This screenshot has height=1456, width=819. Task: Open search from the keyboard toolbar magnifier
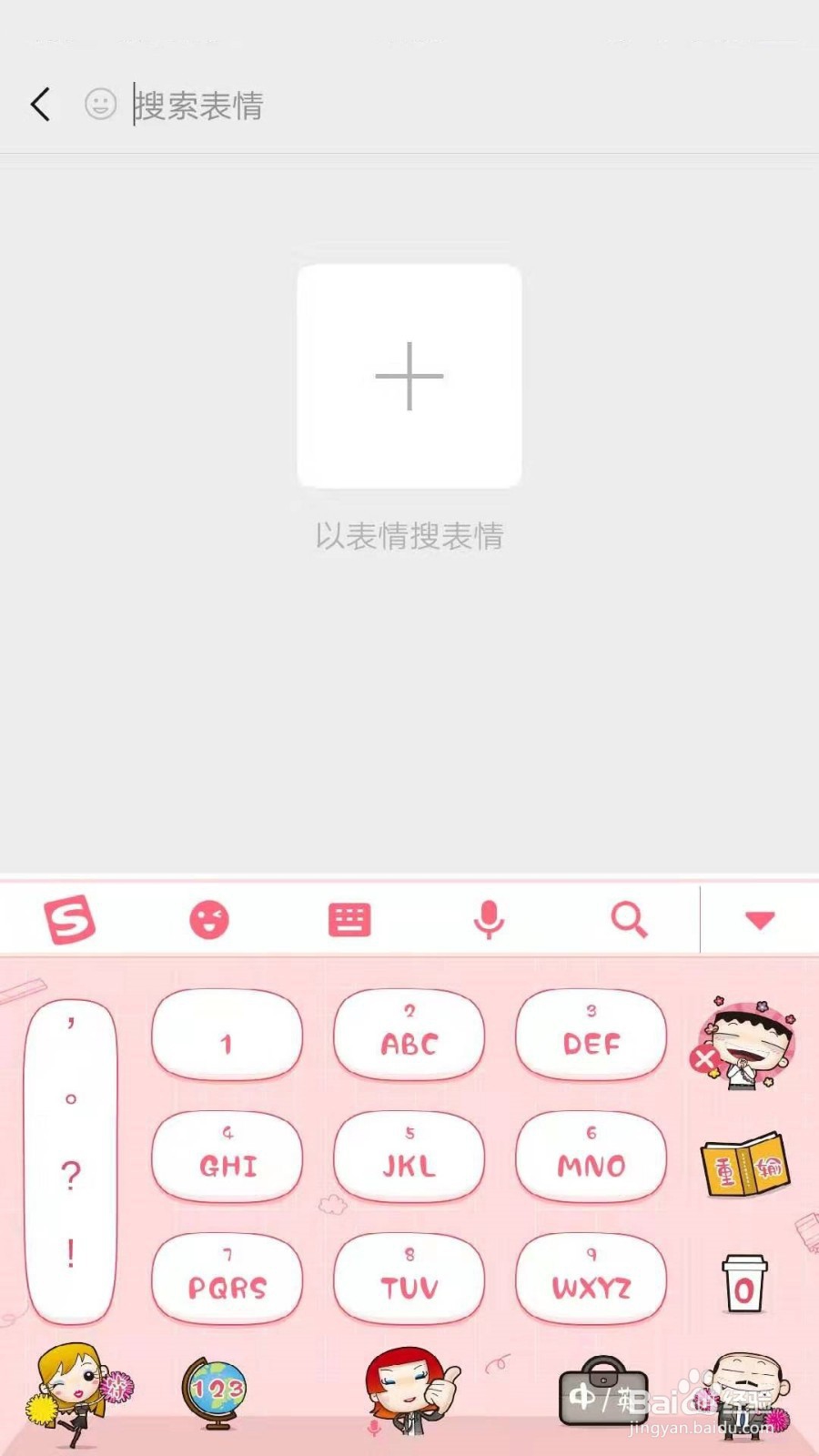click(630, 919)
